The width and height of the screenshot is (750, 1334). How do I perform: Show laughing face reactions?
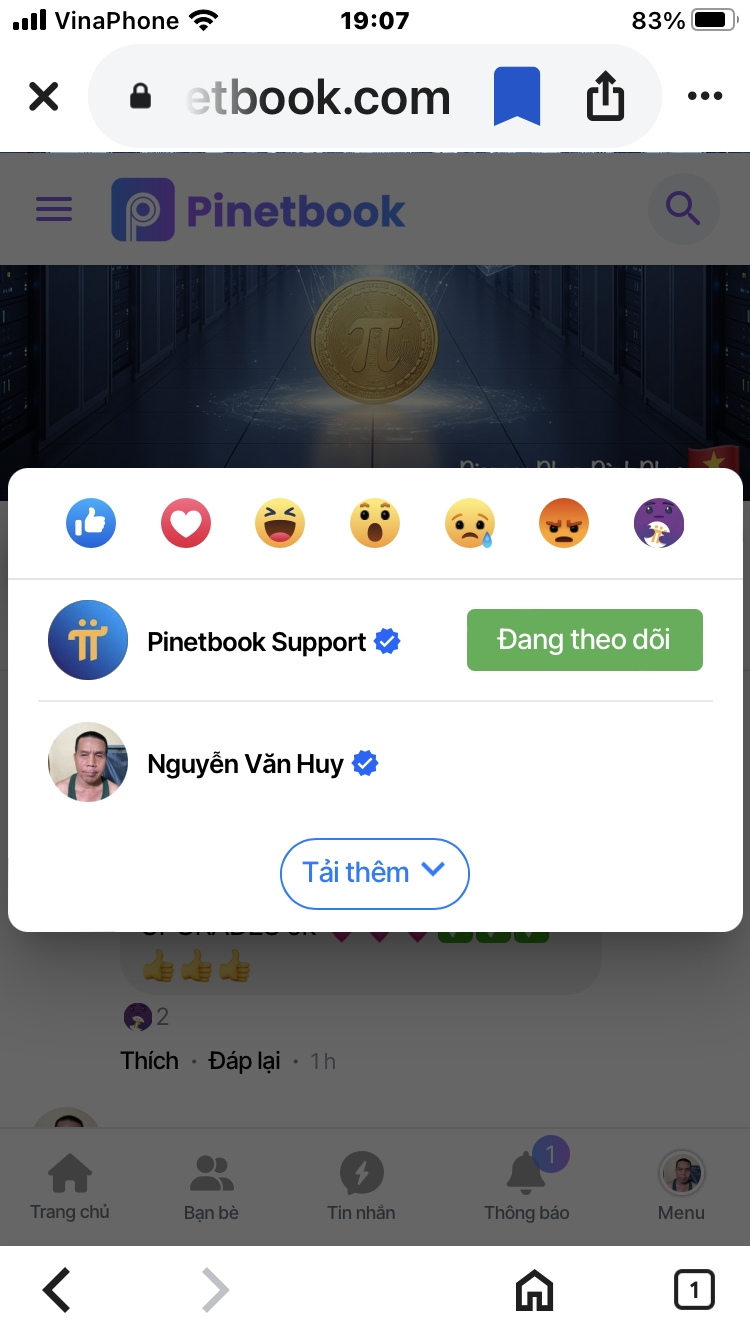point(280,523)
